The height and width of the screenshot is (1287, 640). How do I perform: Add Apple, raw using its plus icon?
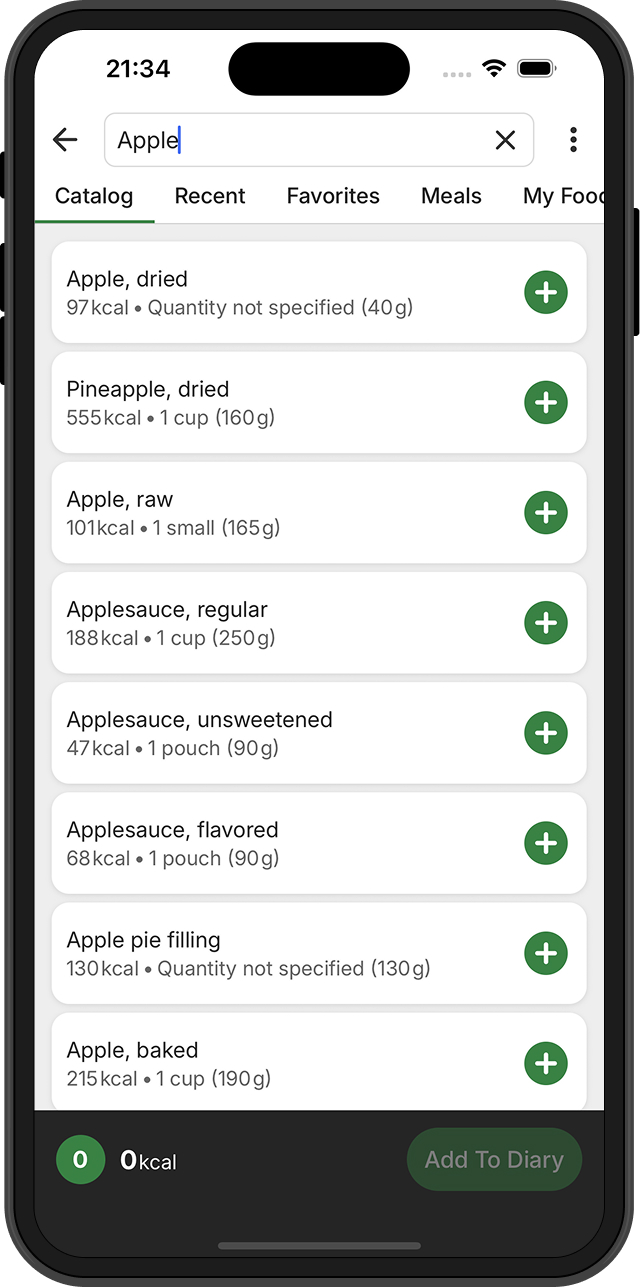coord(546,512)
